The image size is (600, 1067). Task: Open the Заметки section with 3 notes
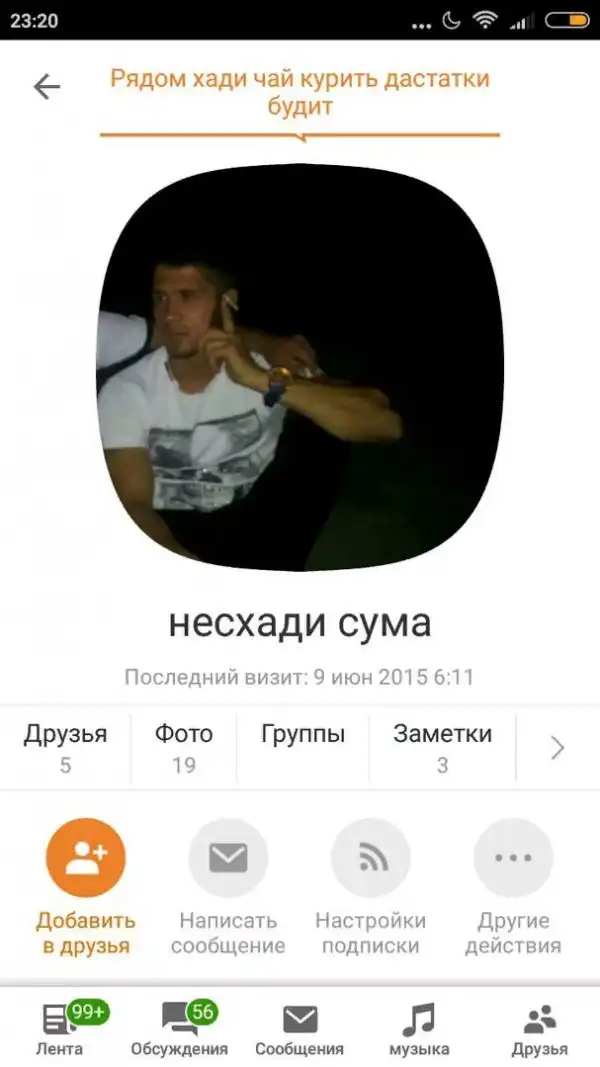point(442,747)
